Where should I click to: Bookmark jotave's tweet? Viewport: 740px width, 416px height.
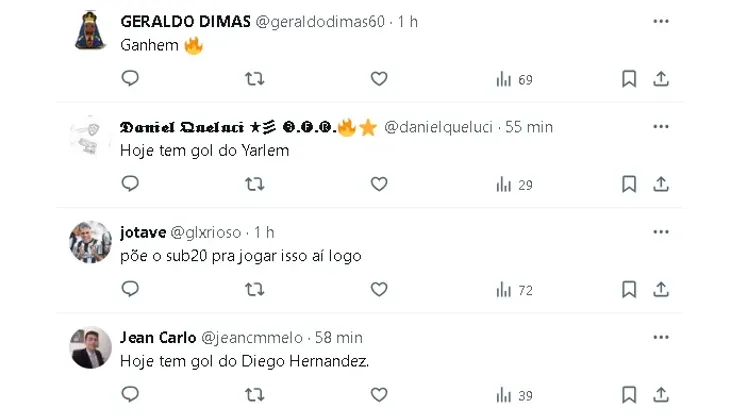pos(629,289)
